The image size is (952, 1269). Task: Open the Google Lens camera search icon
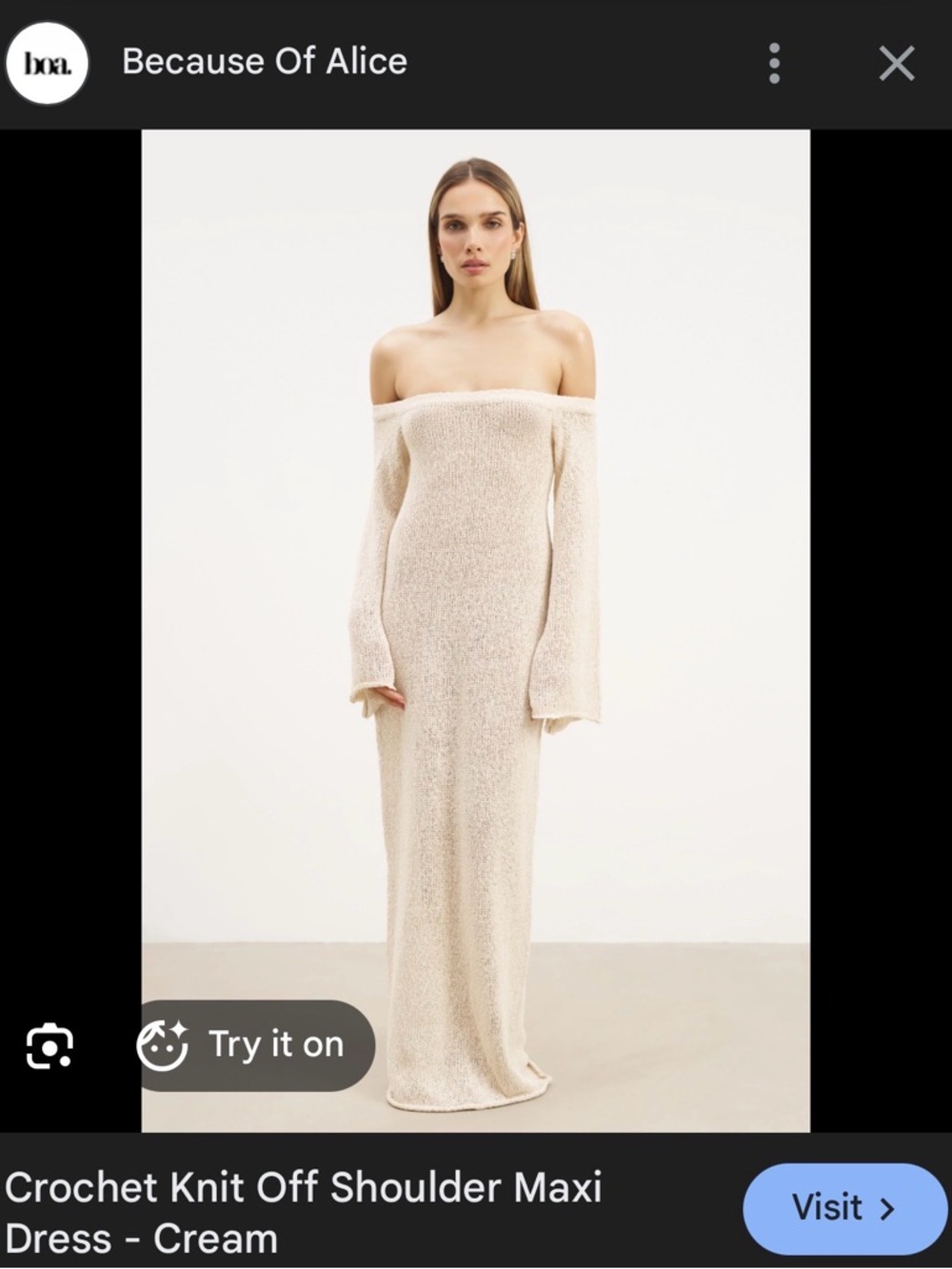pos(50,1046)
